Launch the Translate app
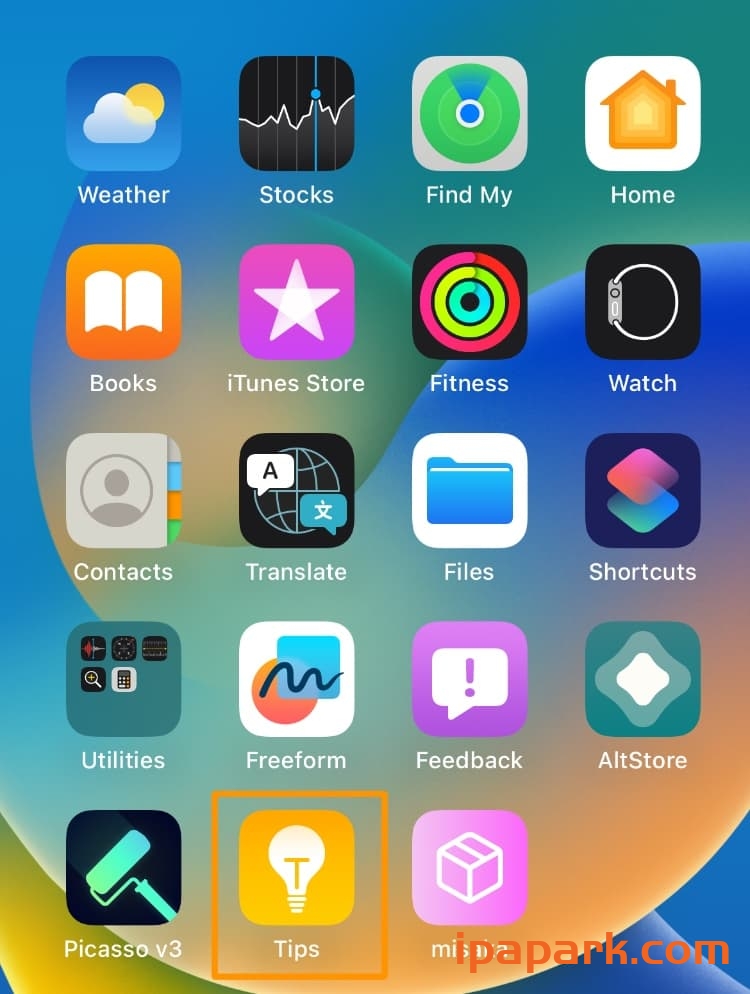Screen dimensions: 750x994 296,490
